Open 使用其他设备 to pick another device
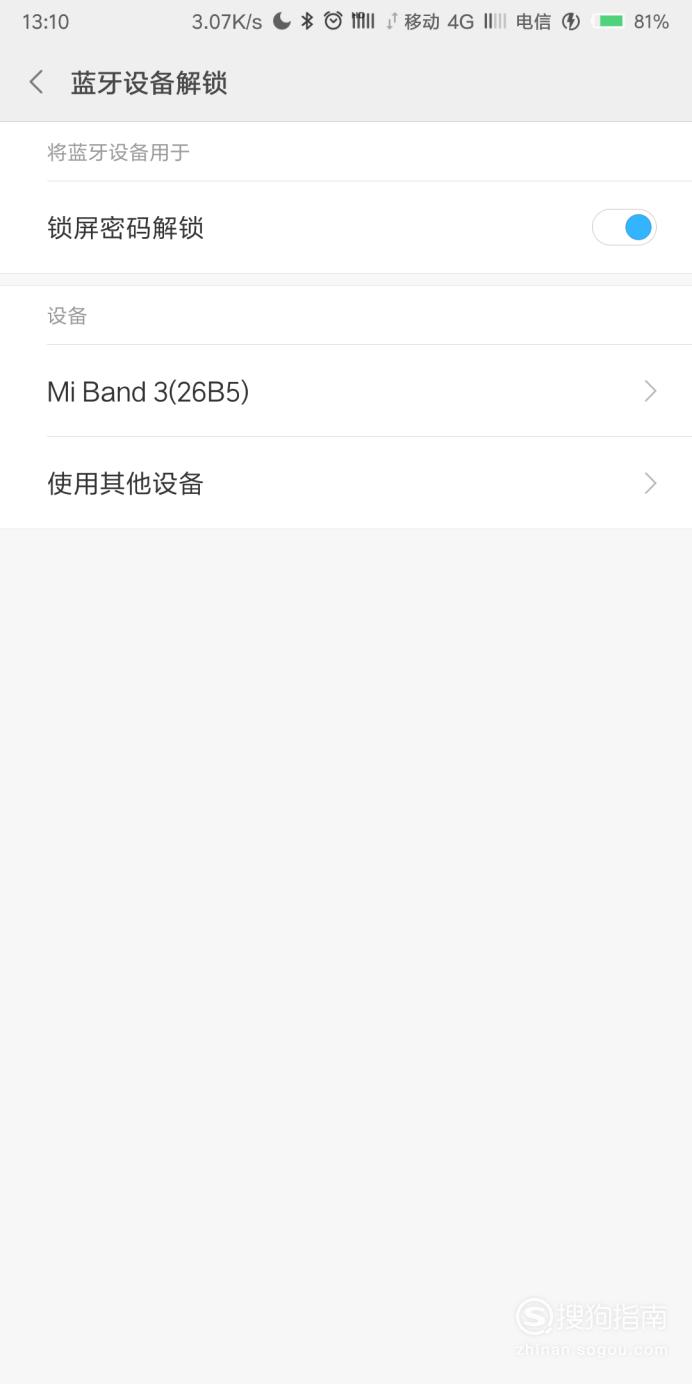 (x=346, y=483)
